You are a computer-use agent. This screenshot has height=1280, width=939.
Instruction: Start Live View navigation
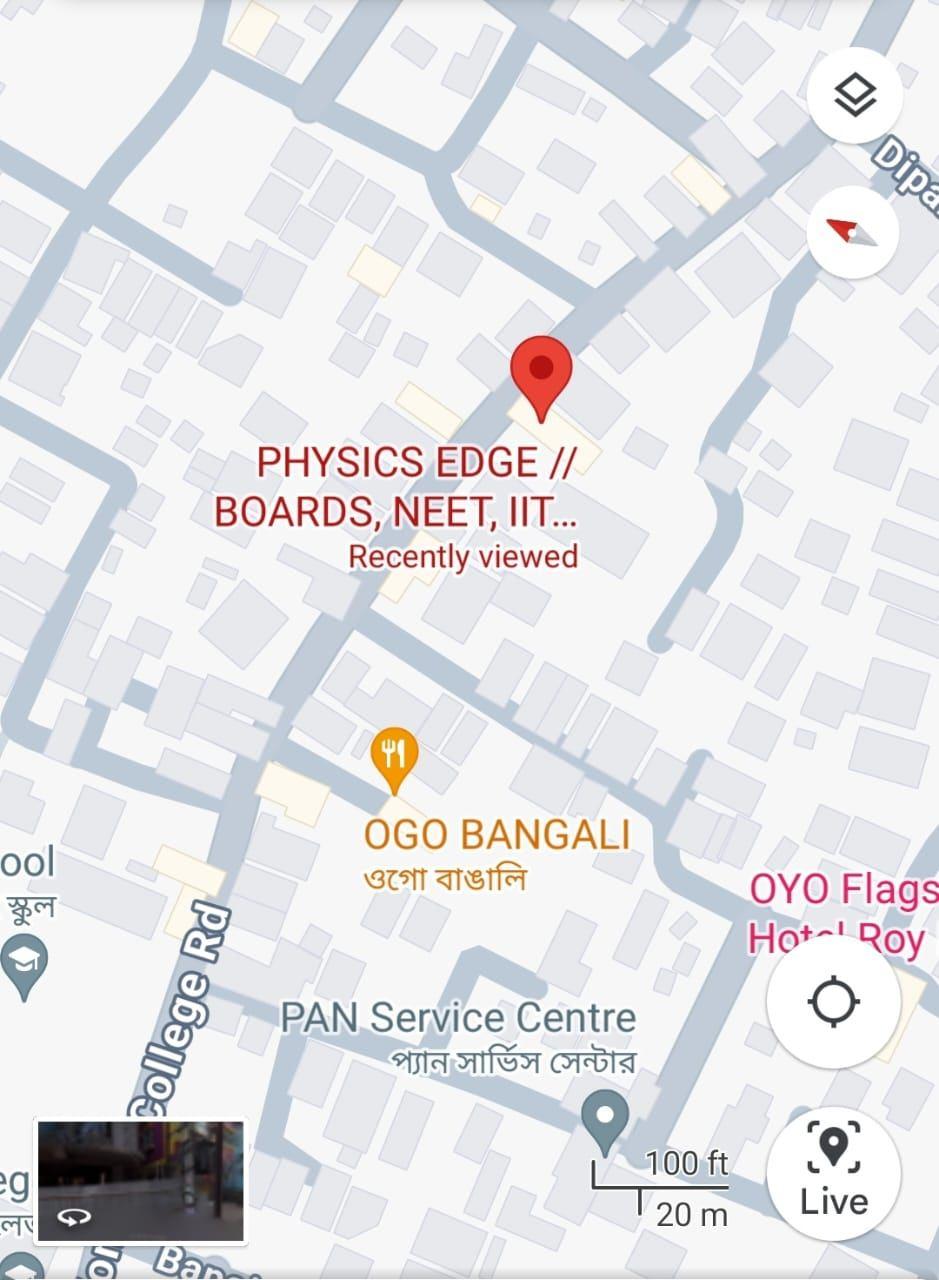click(833, 1173)
